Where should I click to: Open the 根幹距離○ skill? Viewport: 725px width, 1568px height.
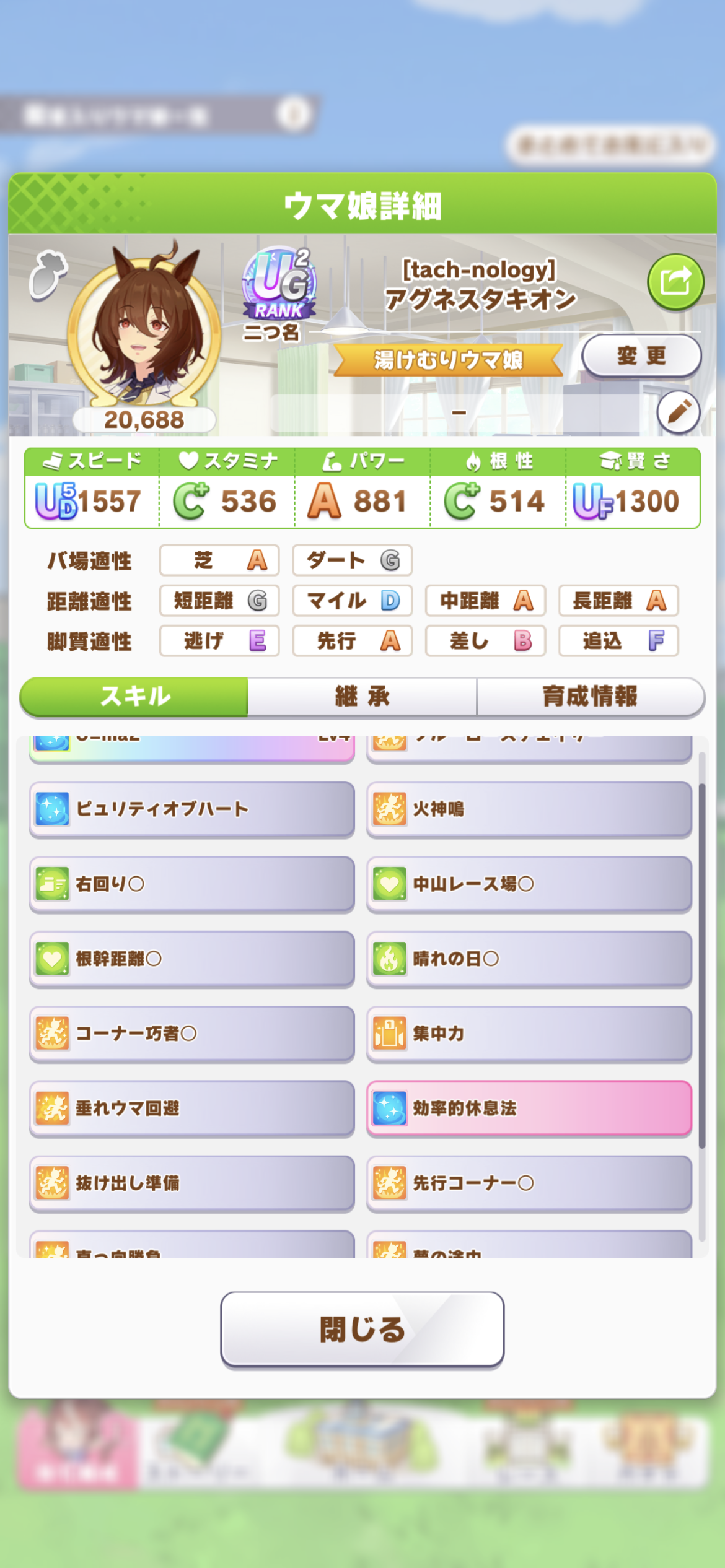click(x=191, y=959)
